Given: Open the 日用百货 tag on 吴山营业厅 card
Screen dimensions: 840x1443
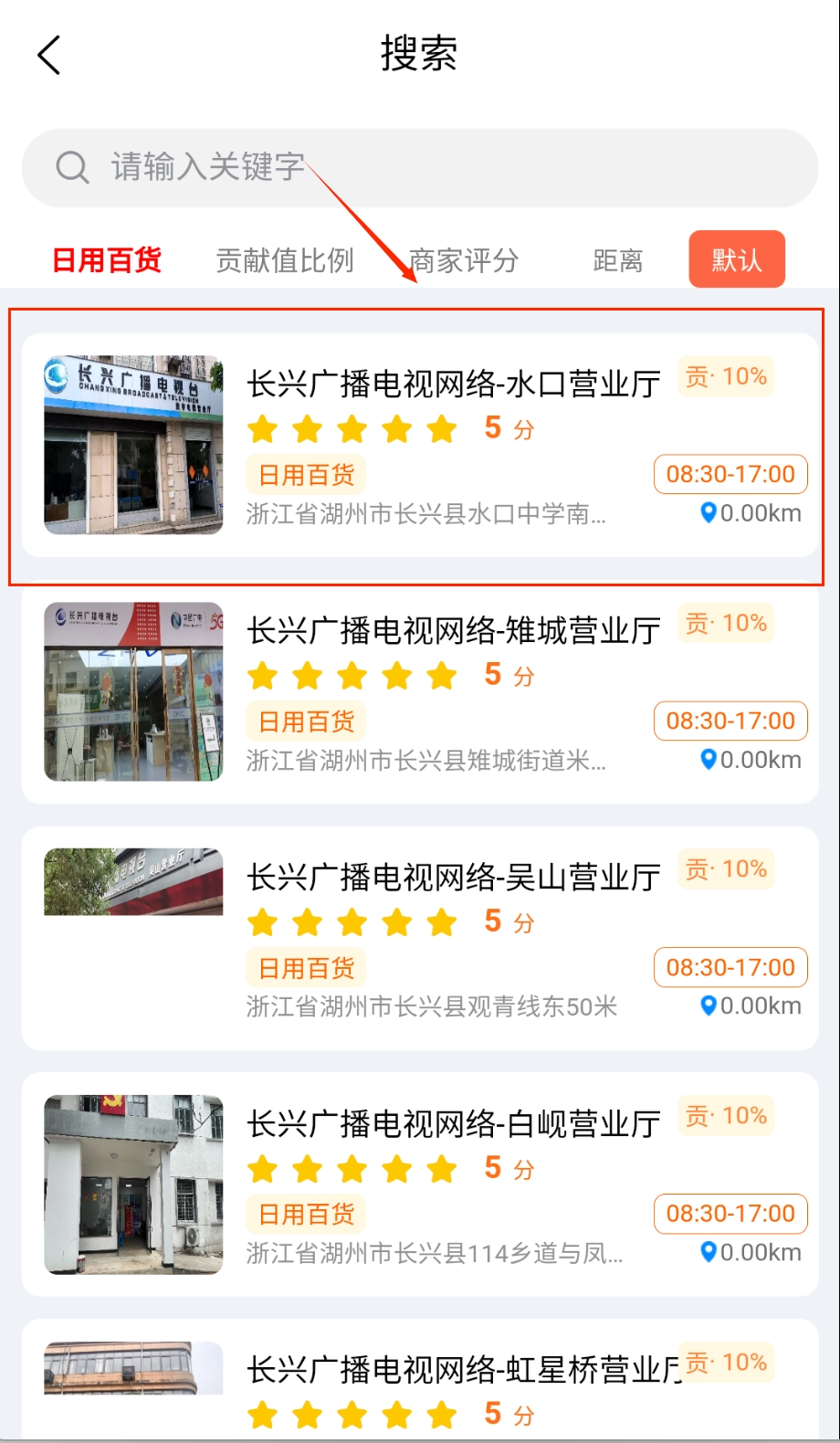Looking at the screenshot, I should [x=305, y=967].
